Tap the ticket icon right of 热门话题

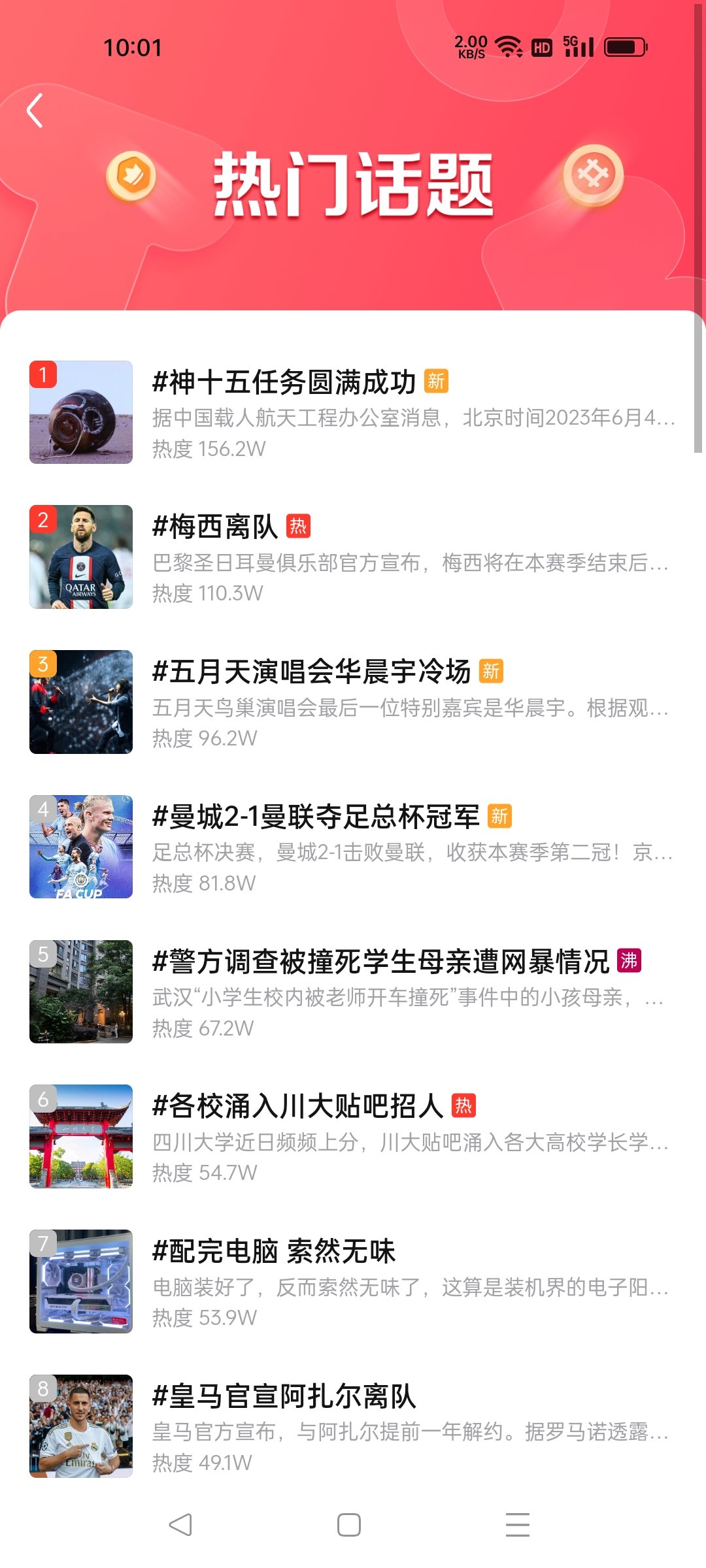[x=592, y=175]
